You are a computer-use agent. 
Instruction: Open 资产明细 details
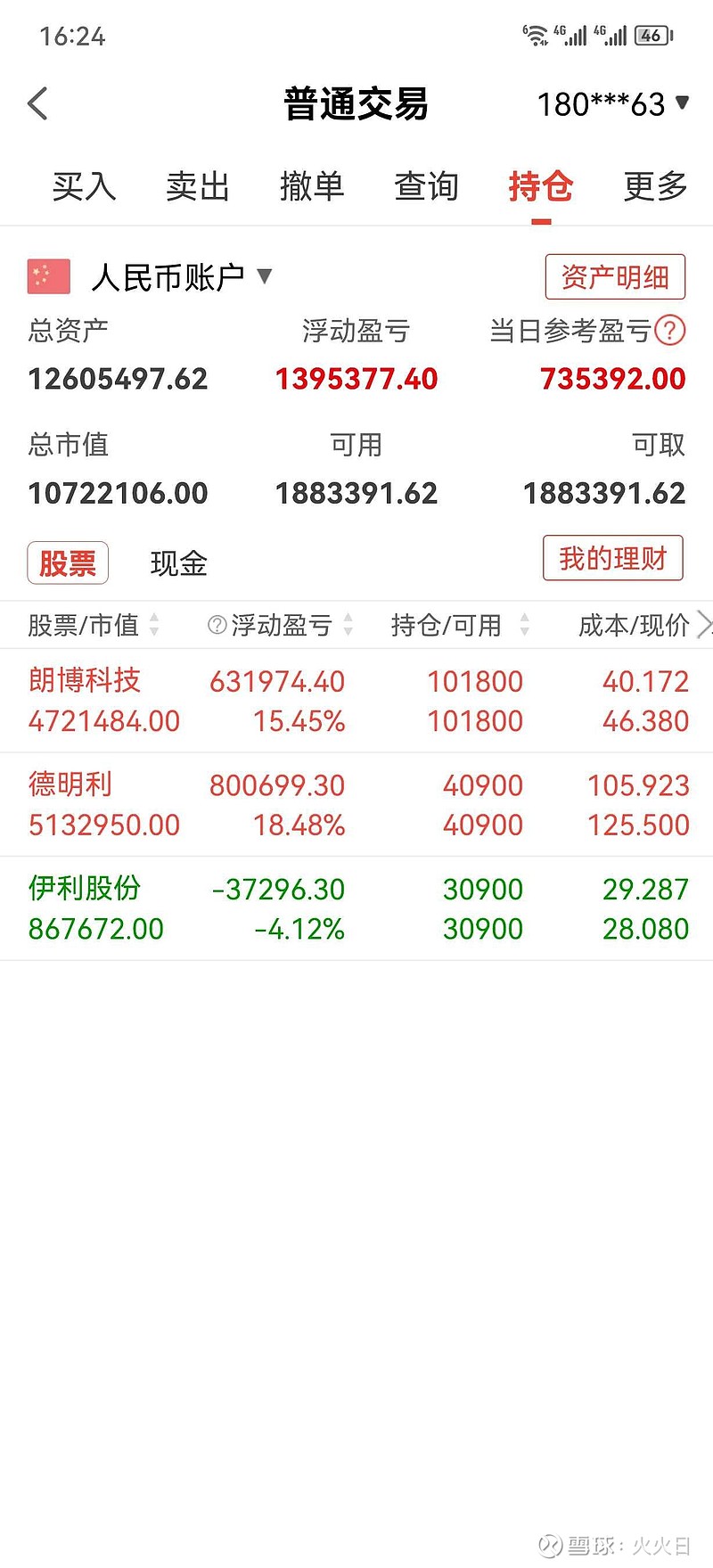tap(614, 277)
